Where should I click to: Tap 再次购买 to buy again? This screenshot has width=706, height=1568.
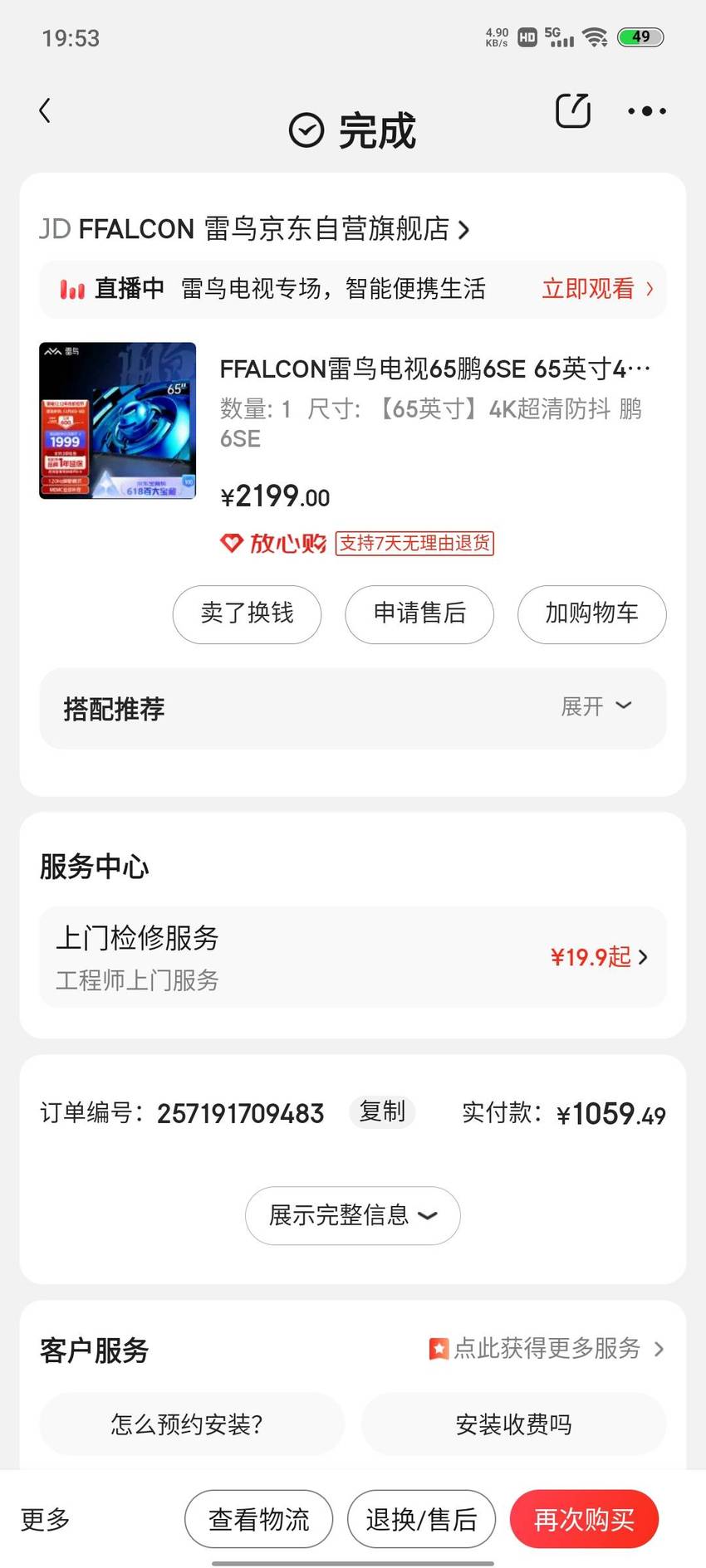click(584, 1519)
